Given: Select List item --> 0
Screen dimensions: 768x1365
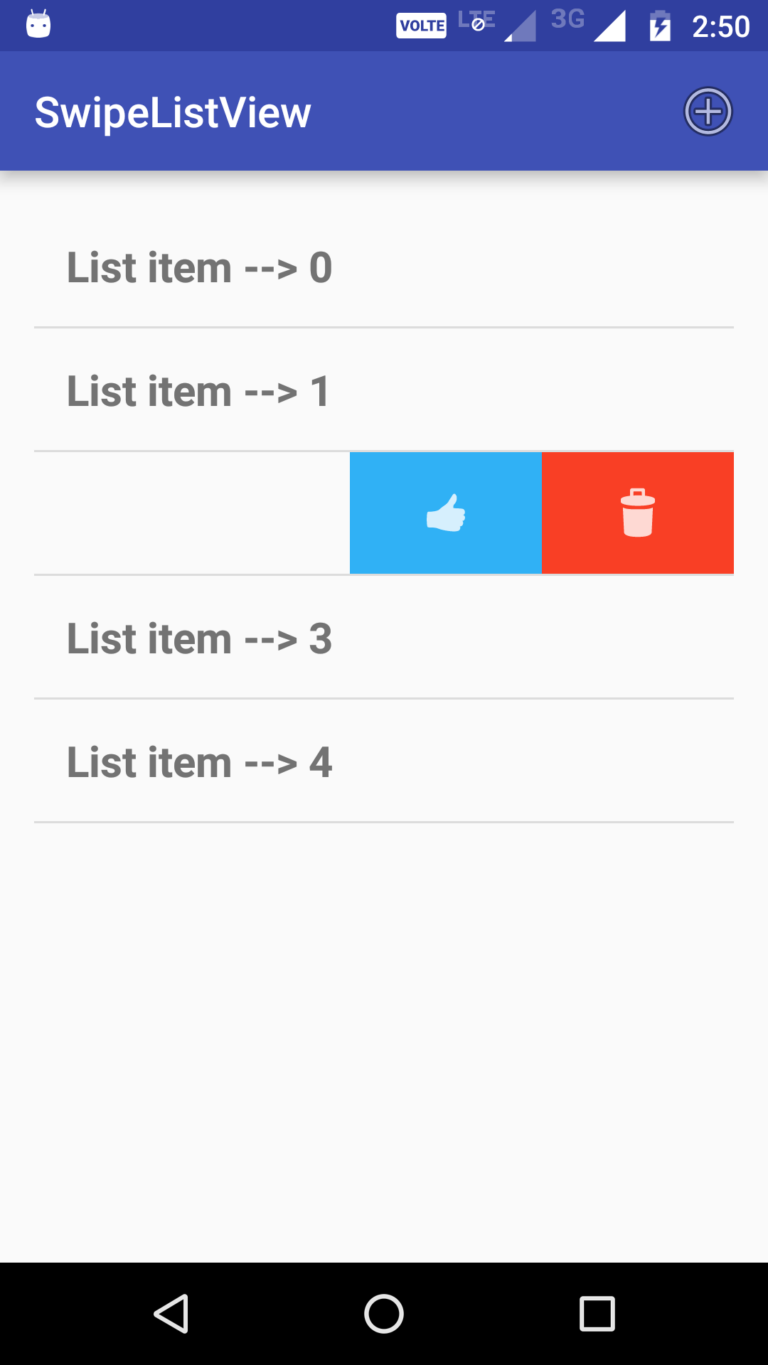Looking at the screenshot, I should coord(199,267).
